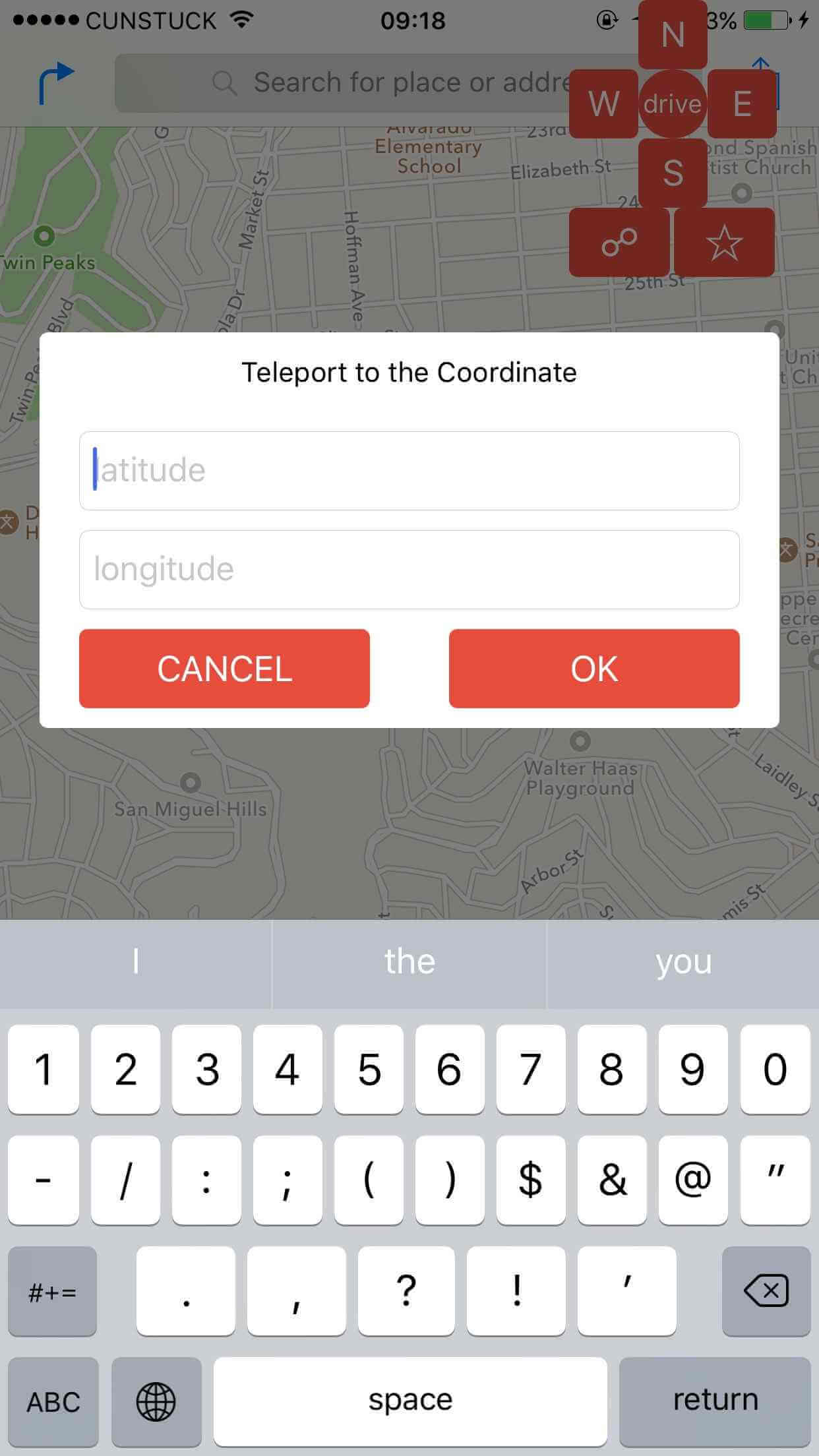Tap the route path icon button
819x1456 pixels.
coord(619,243)
